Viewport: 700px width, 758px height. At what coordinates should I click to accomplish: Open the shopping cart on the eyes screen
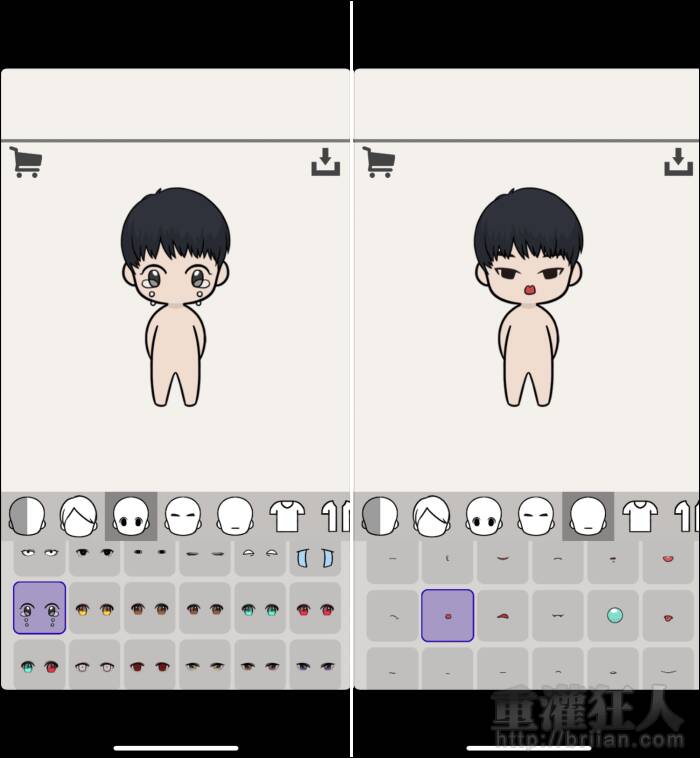(26, 162)
